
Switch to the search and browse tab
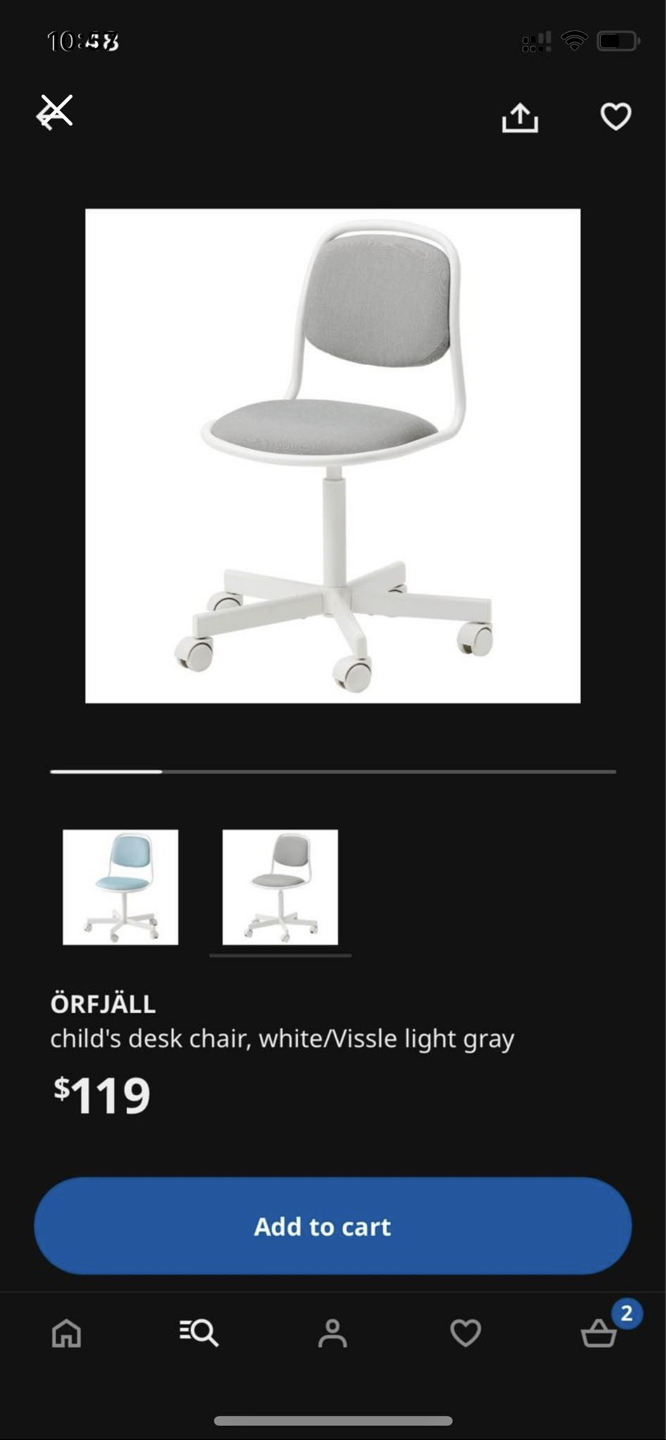click(x=199, y=1333)
